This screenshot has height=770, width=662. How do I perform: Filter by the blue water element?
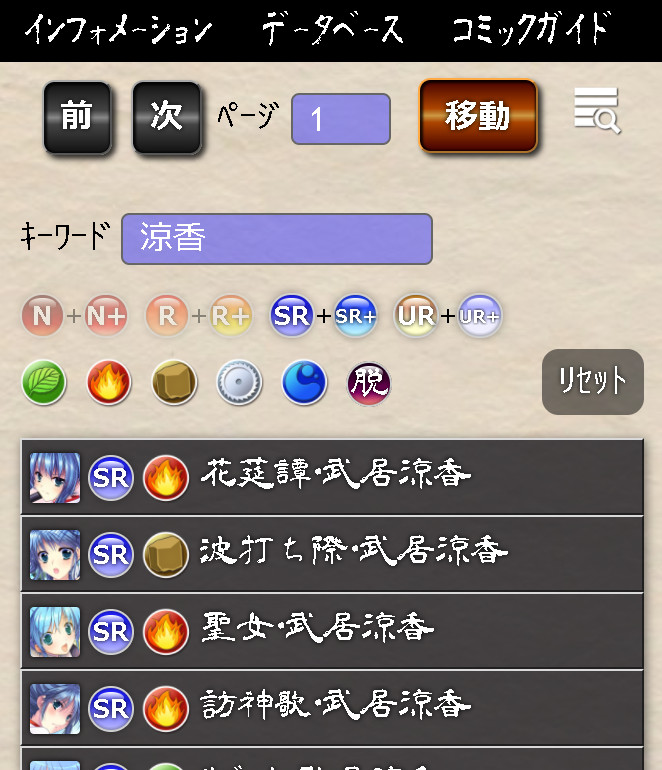coord(304,382)
